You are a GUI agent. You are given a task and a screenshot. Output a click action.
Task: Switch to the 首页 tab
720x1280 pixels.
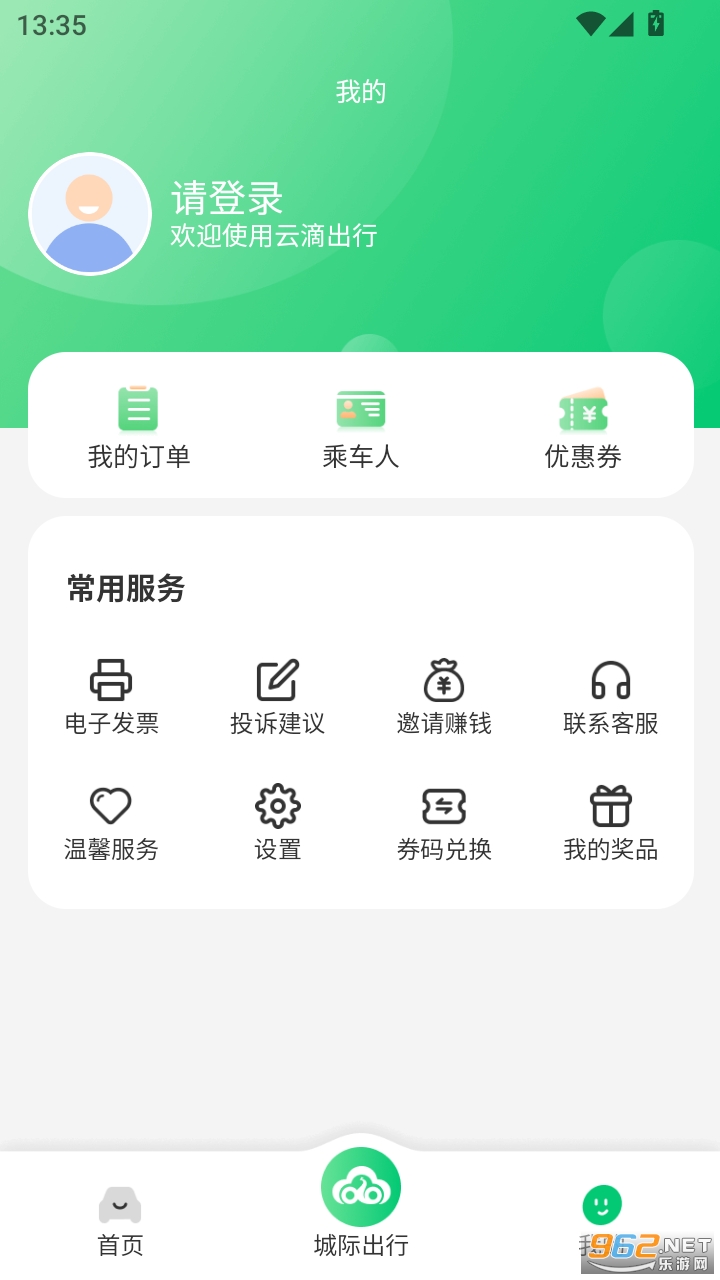click(x=120, y=1220)
